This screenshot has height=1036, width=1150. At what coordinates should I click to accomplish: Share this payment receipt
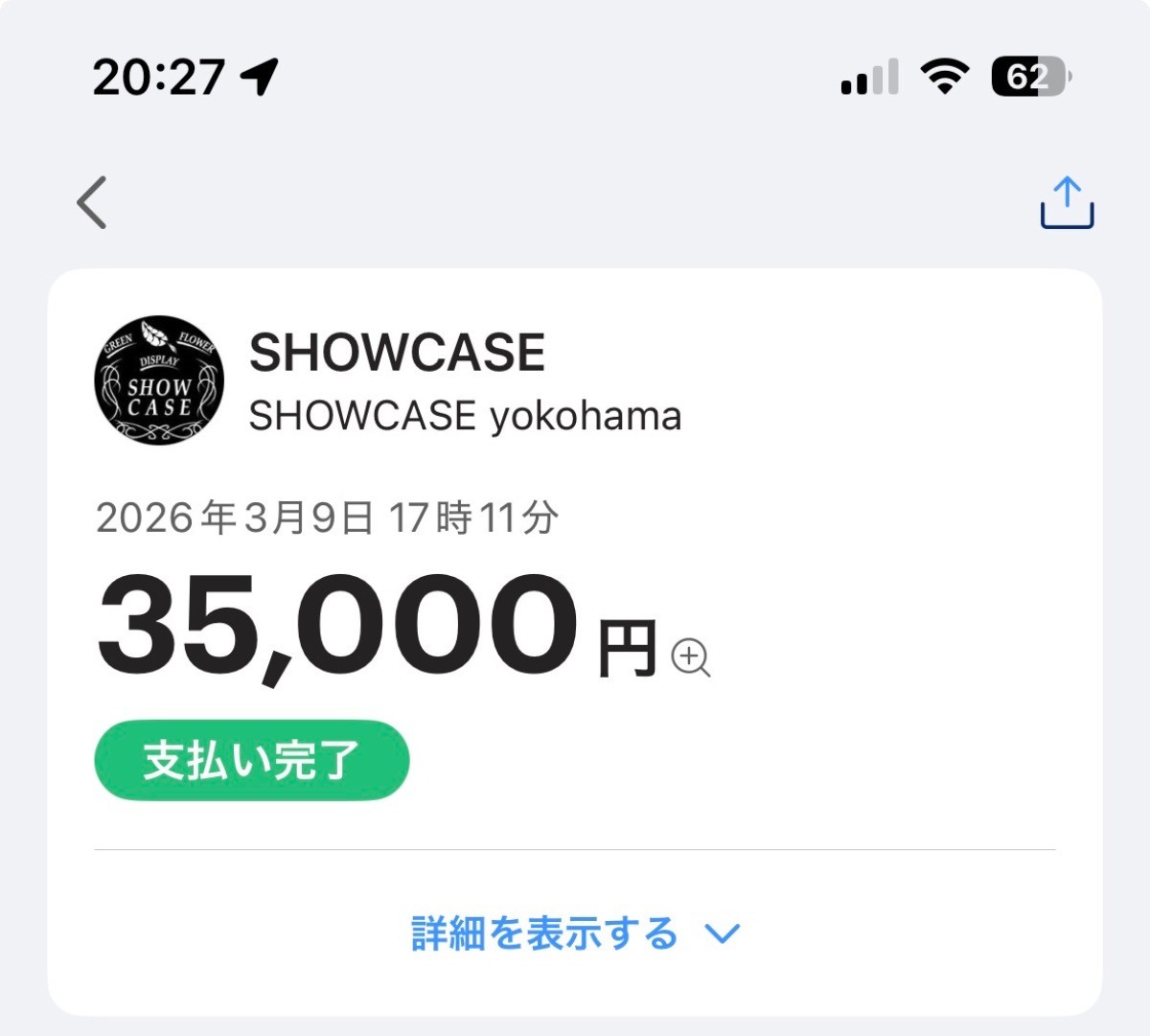[x=1067, y=202]
